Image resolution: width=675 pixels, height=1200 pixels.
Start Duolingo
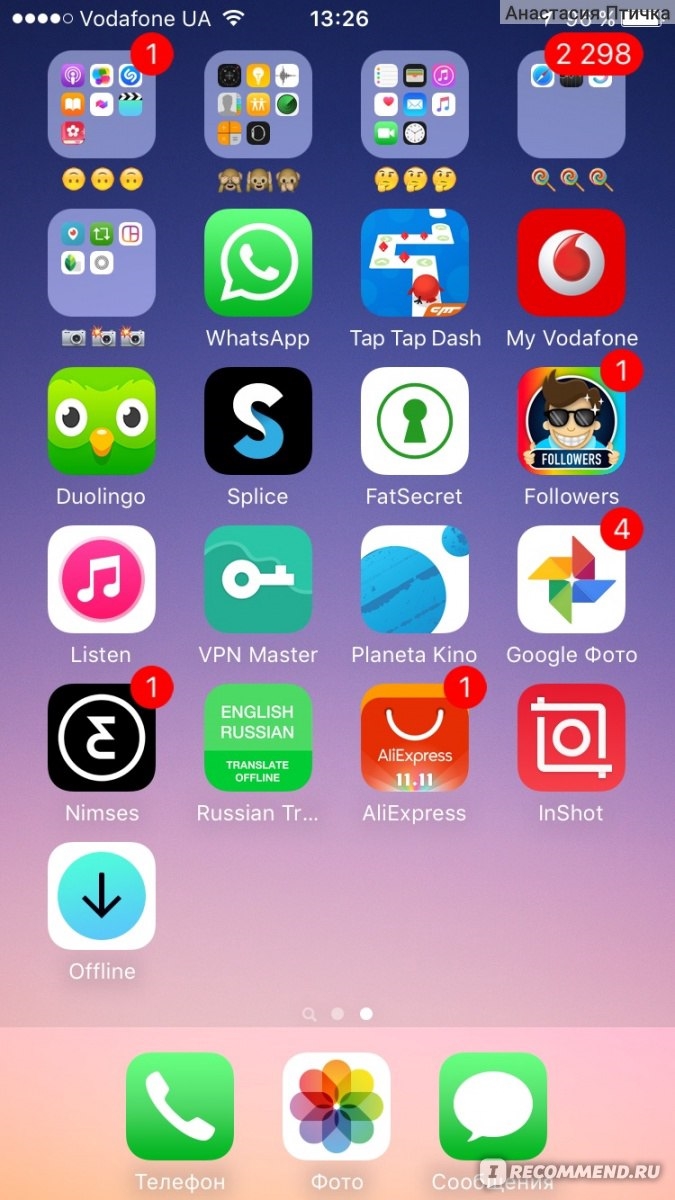pos(102,421)
